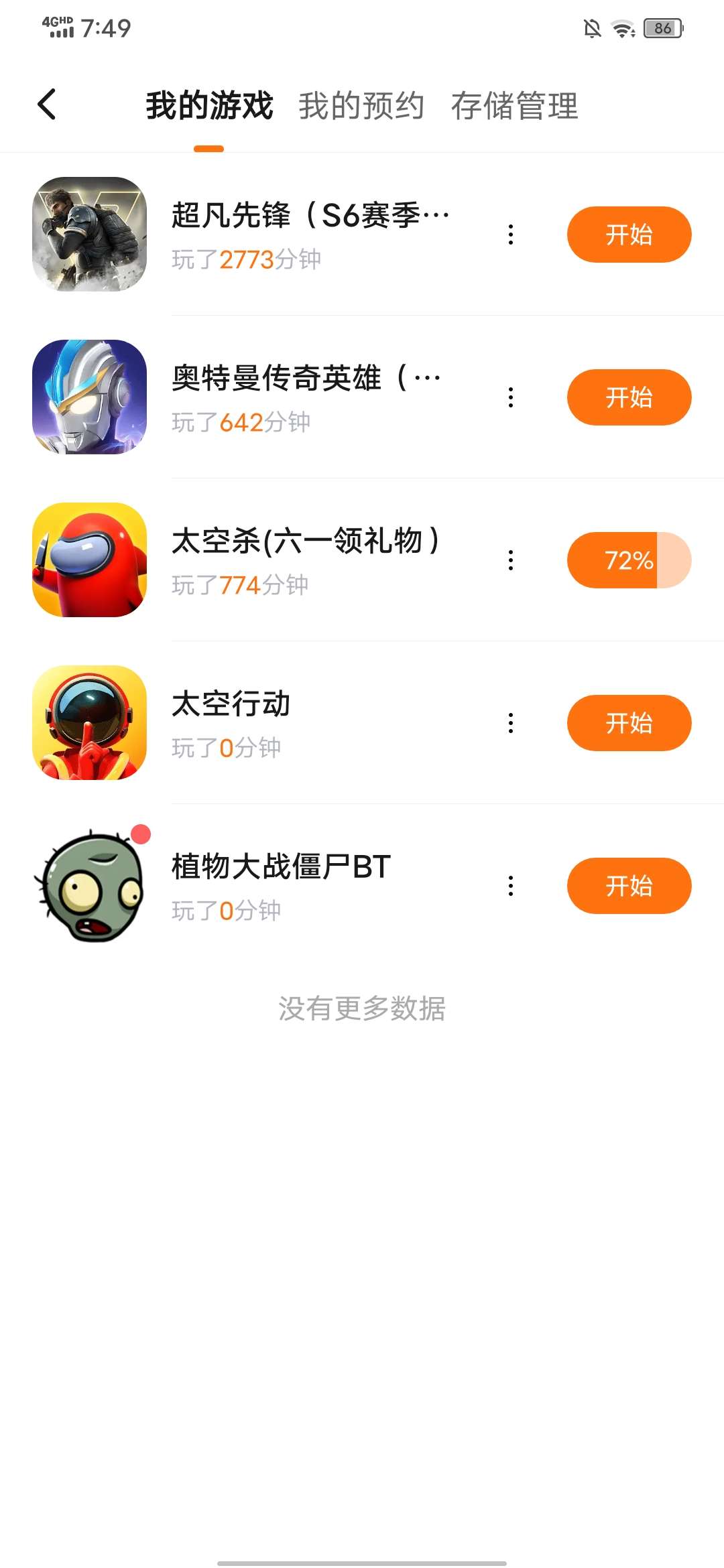The image size is (724, 1568).
Task: Open the 太空行动 game icon
Action: pos(90,723)
